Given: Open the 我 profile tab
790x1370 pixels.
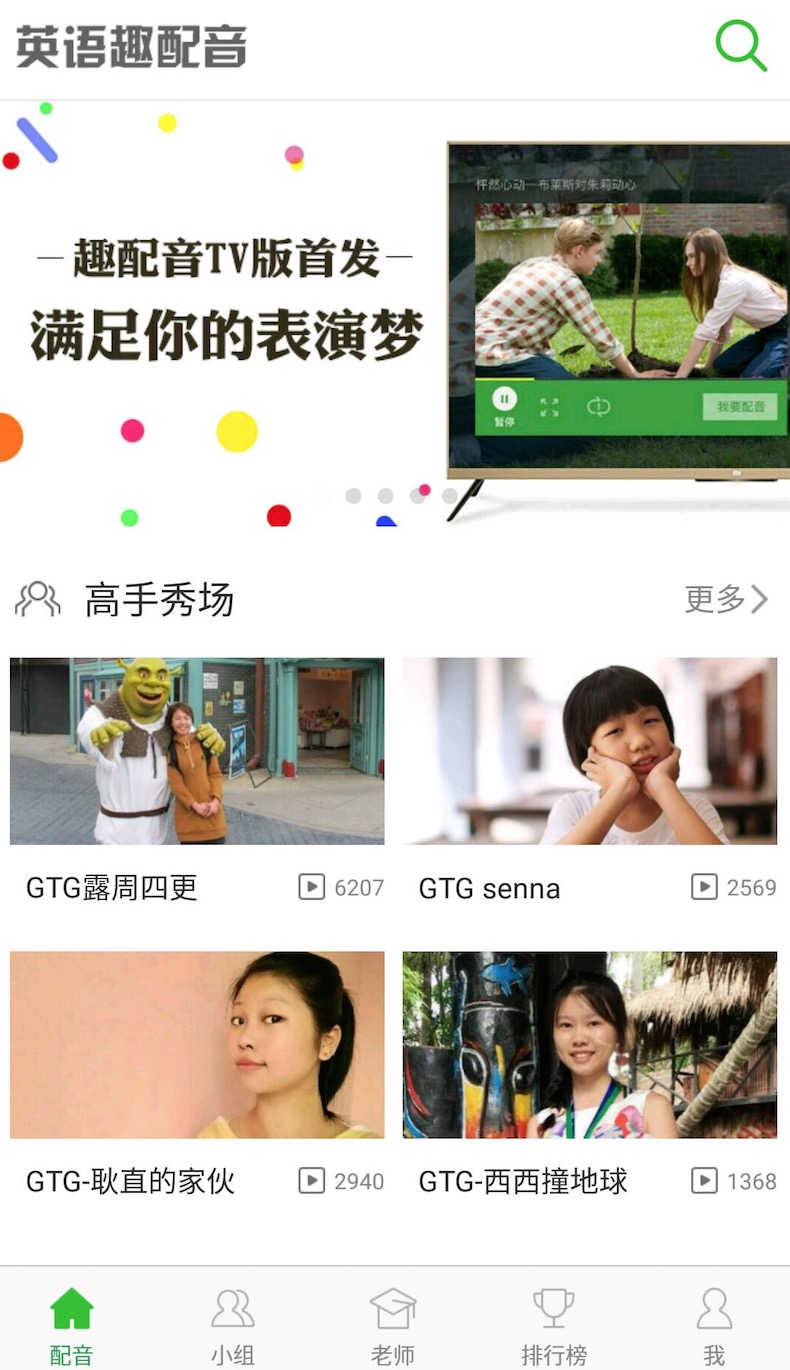Looking at the screenshot, I should pos(713,1325).
